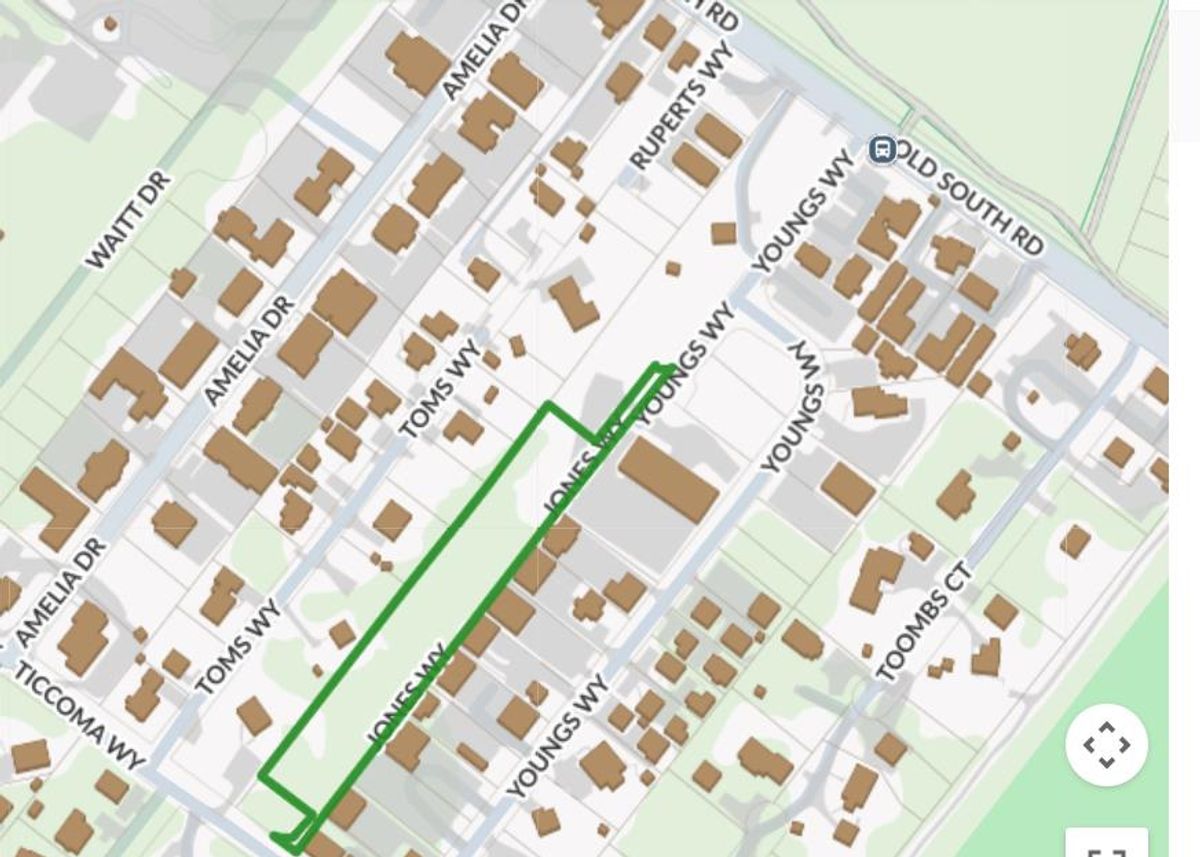
Task: Tap the fullscreen map button
Action: point(1106,845)
